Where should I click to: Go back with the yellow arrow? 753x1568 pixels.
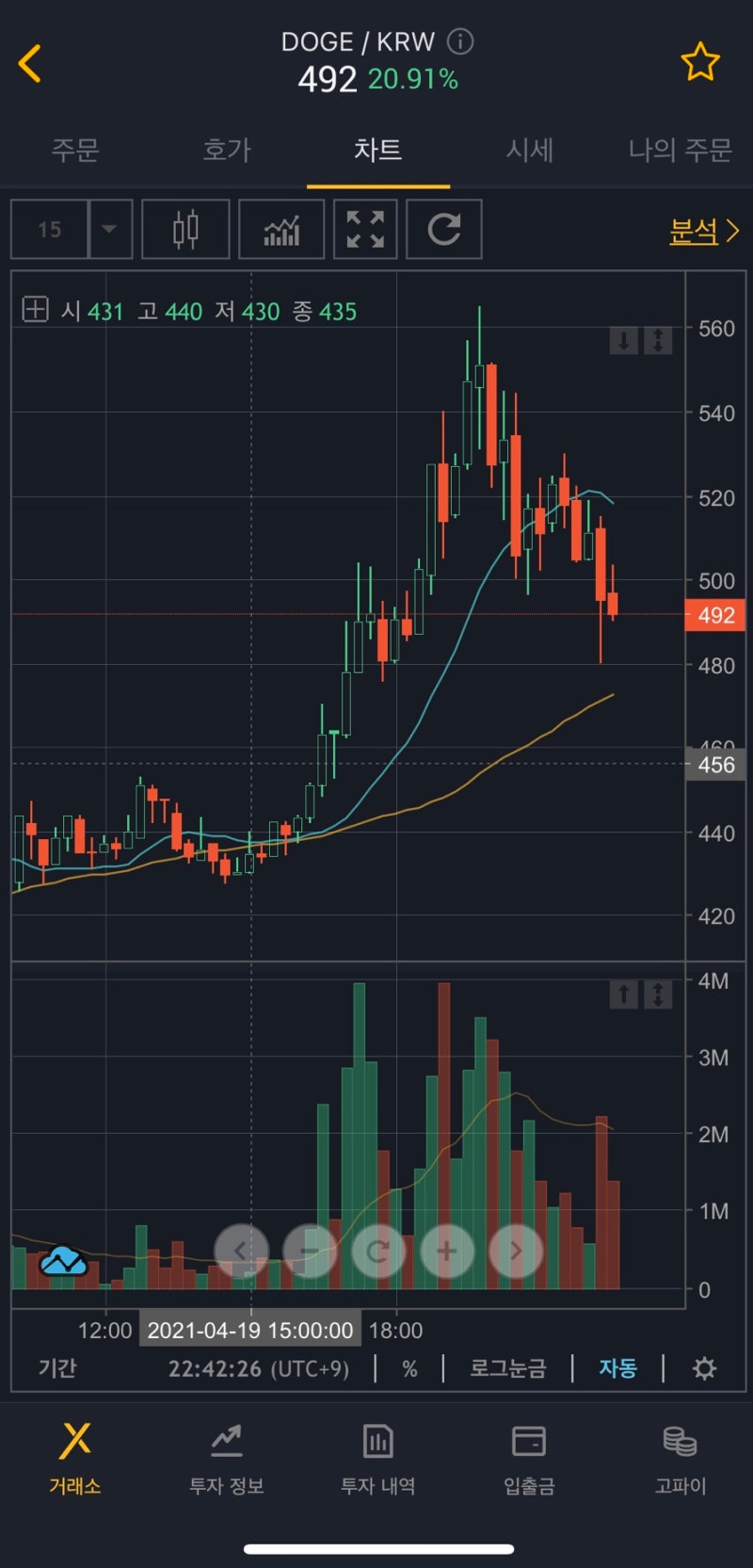point(30,64)
